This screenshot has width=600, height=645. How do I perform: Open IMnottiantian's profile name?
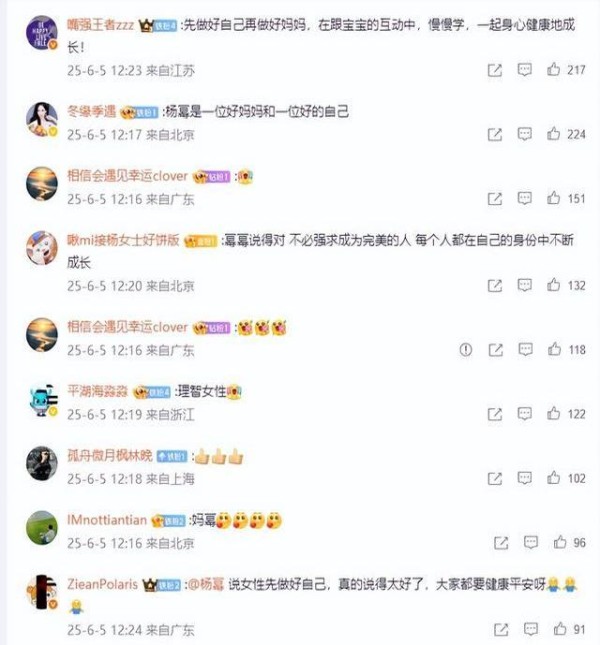pos(107,521)
